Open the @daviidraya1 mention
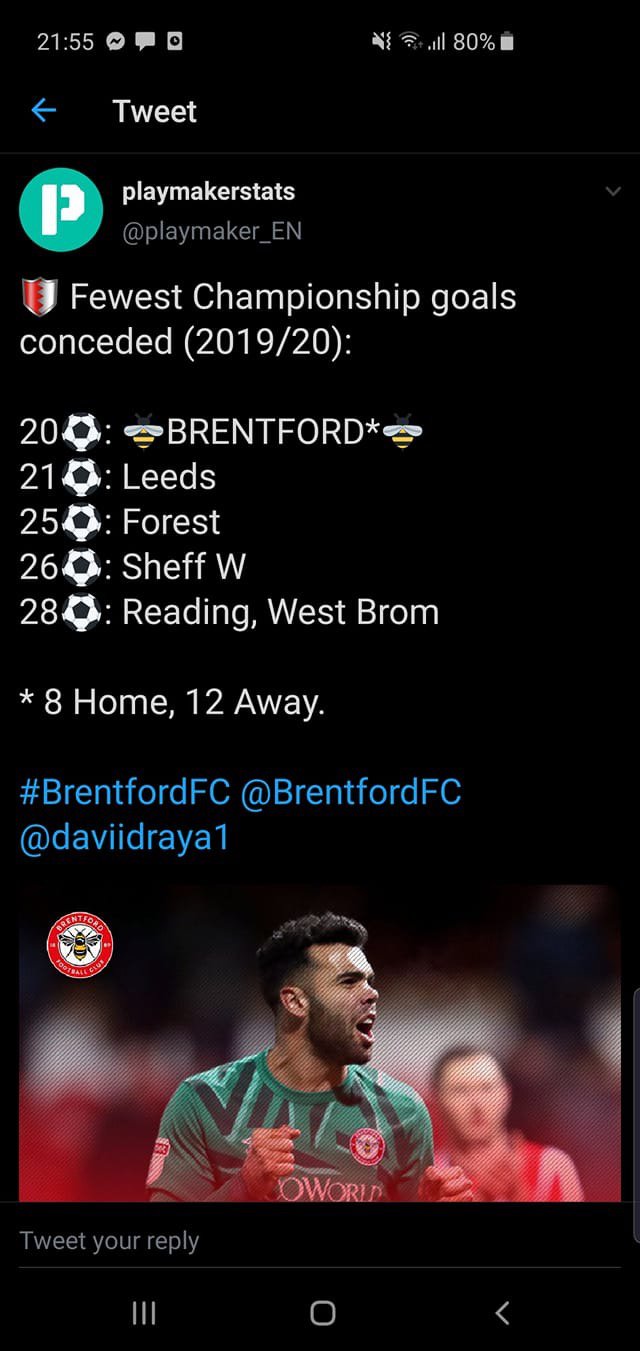 tap(125, 837)
